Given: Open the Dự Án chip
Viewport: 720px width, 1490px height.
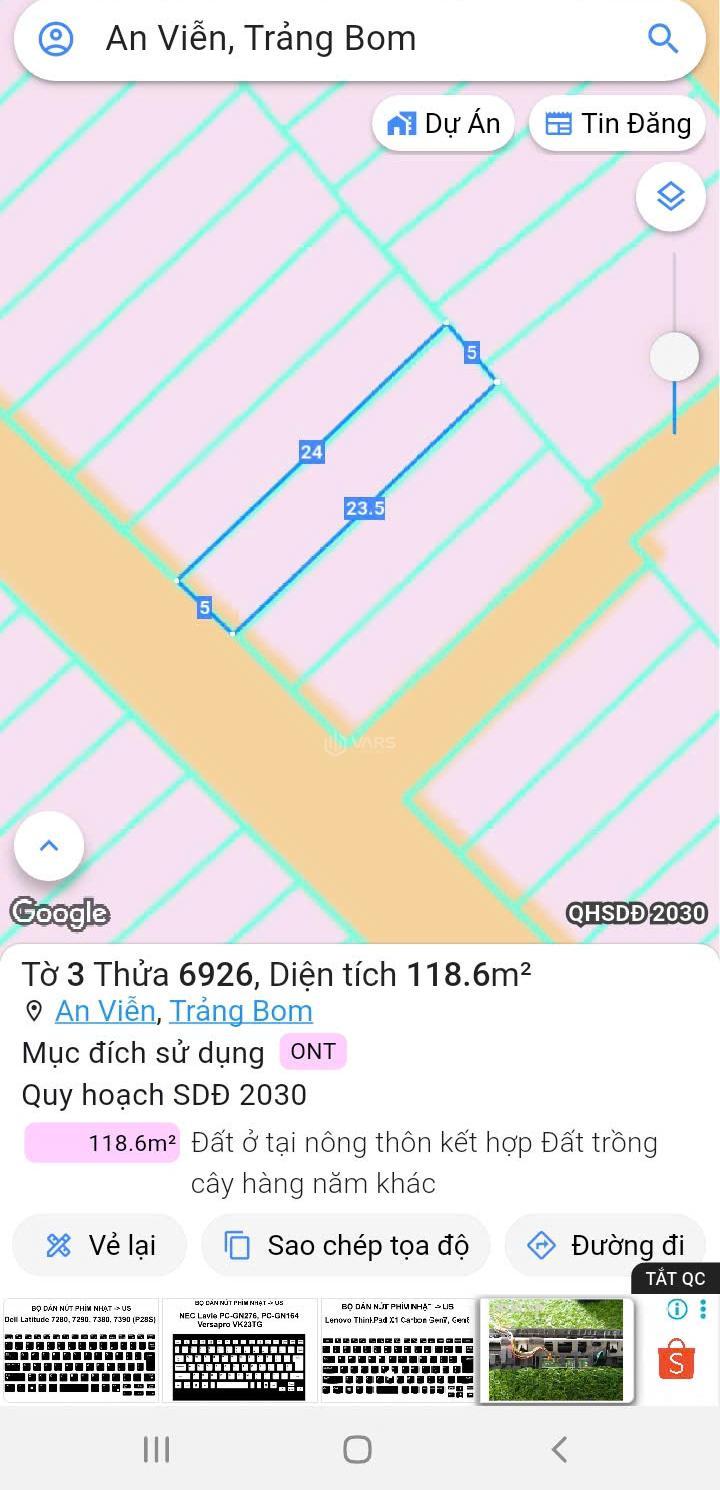Looking at the screenshot, I should click(443, 124).
